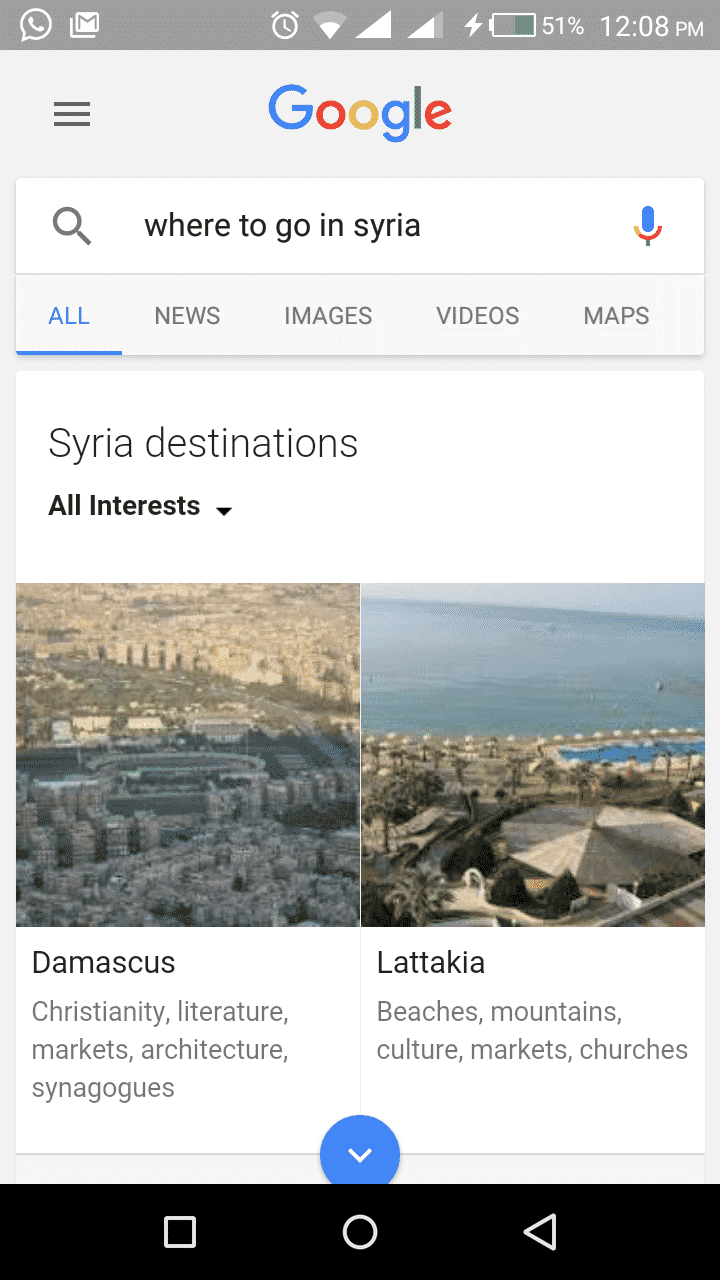The width and height of the screenshot is (720, 1280).
Task: Select the Lattakia destination link
Action: pos(431,962)
